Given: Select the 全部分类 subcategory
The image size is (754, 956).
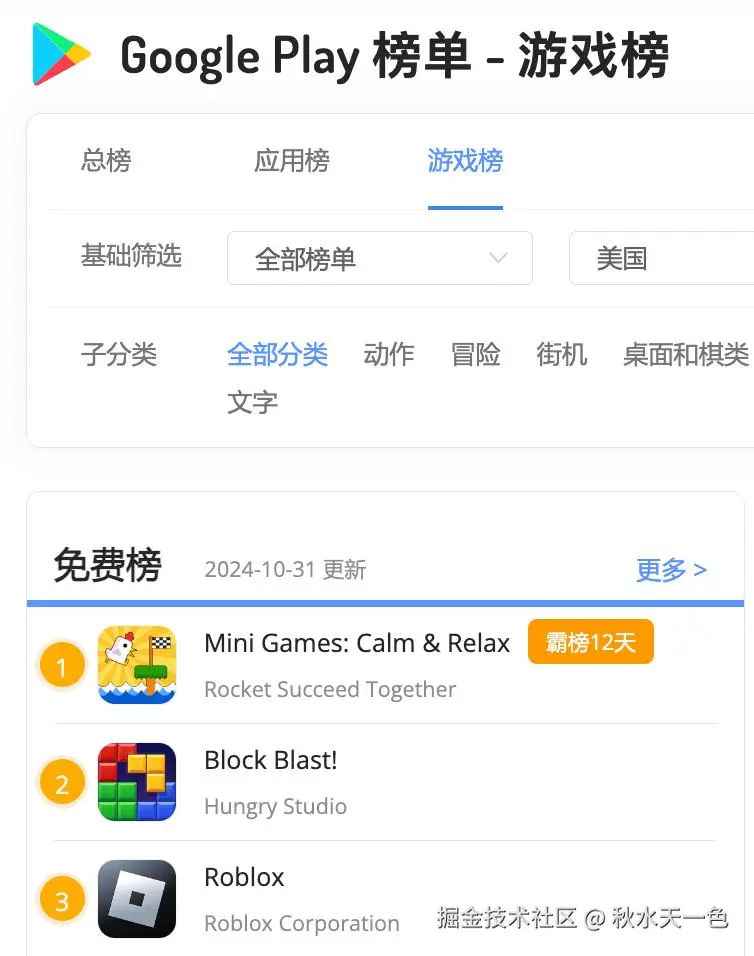Looking at the screenshot, I should tap(277, 354).
